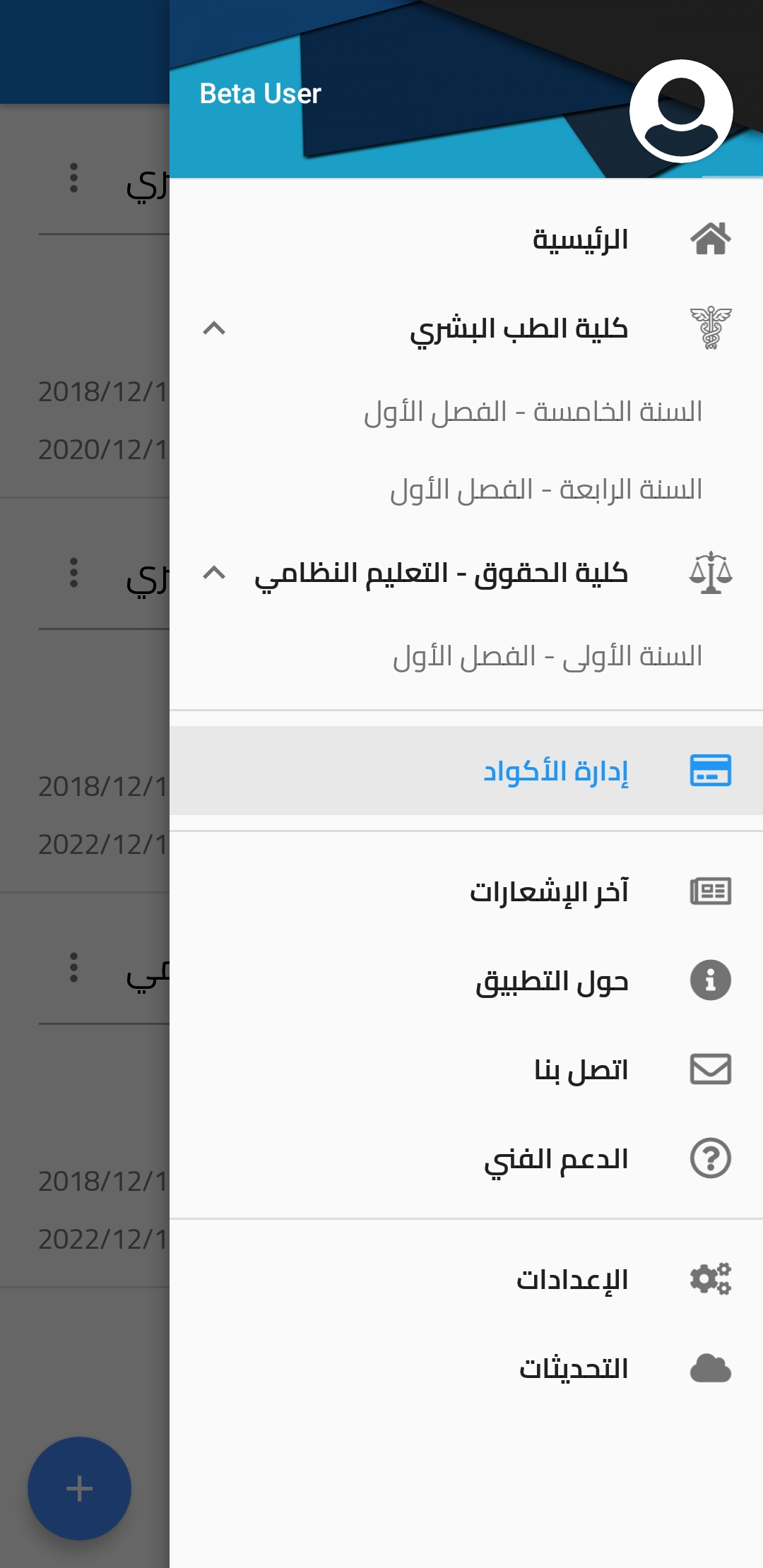Open السنة الأولى - الفصل الأول
Viewport: 763px width, 1568px height.
pos(547,656)
